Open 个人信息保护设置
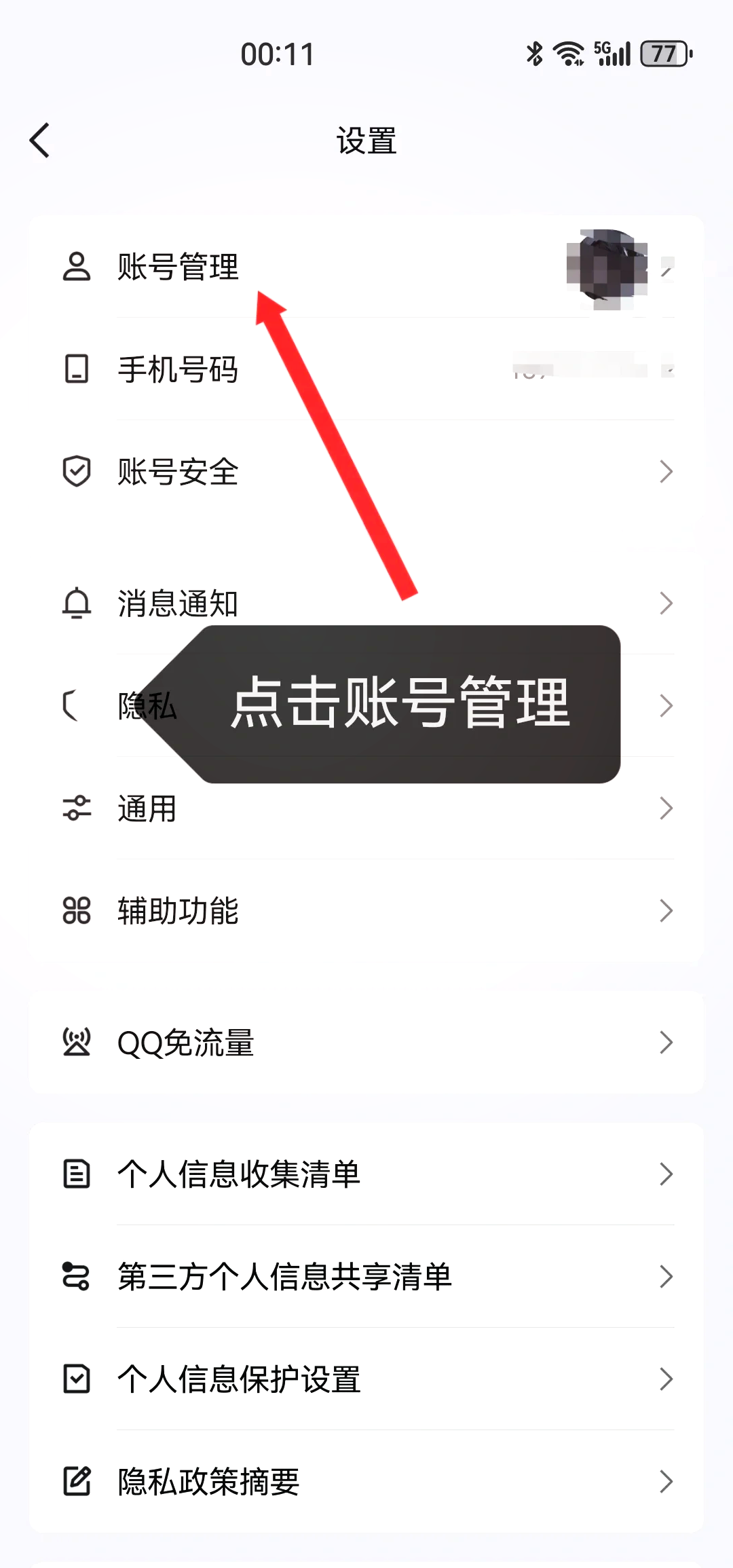The height and width of the screenshot is (1568, 733). point(239,1379)
